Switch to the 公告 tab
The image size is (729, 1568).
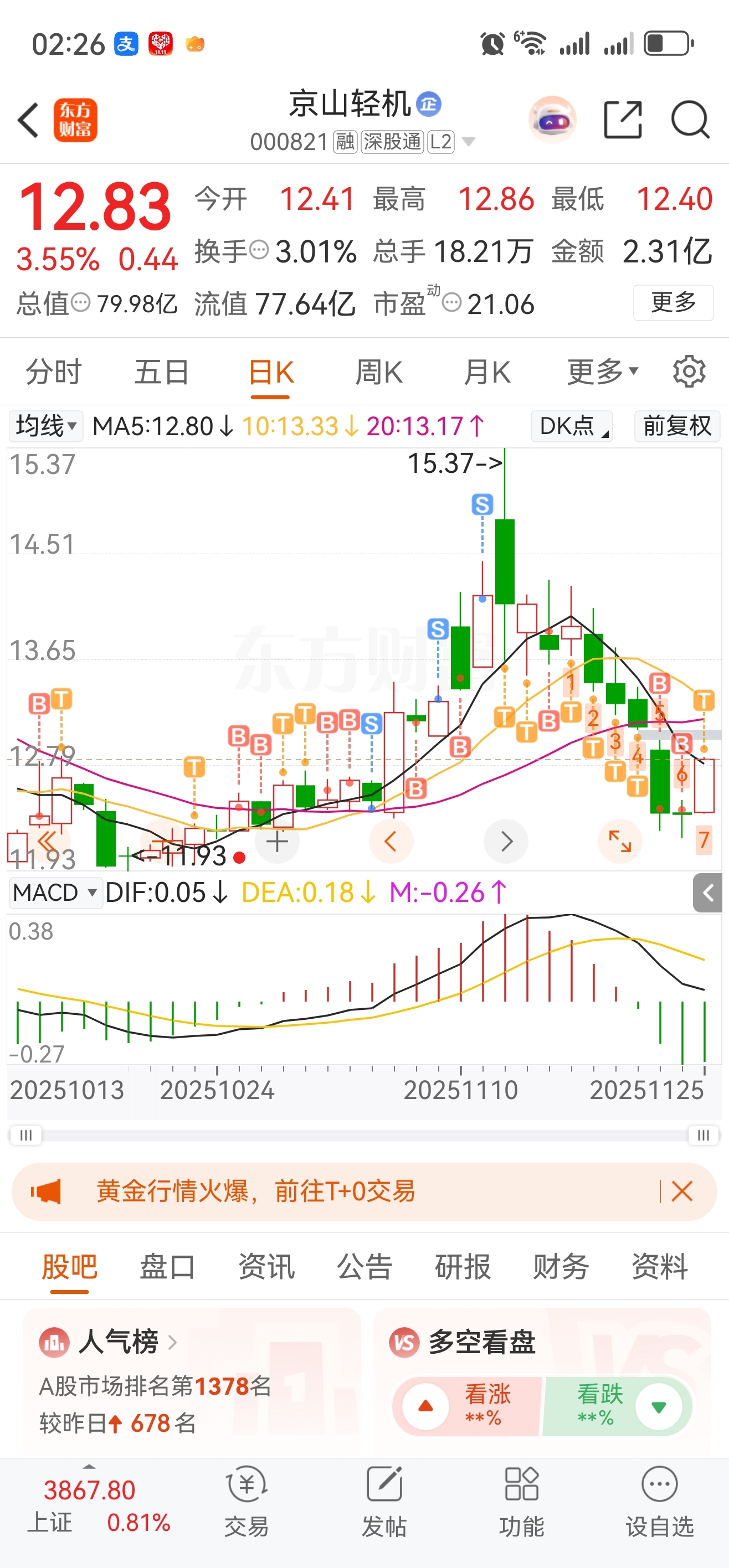click(x=364, y=1267)
